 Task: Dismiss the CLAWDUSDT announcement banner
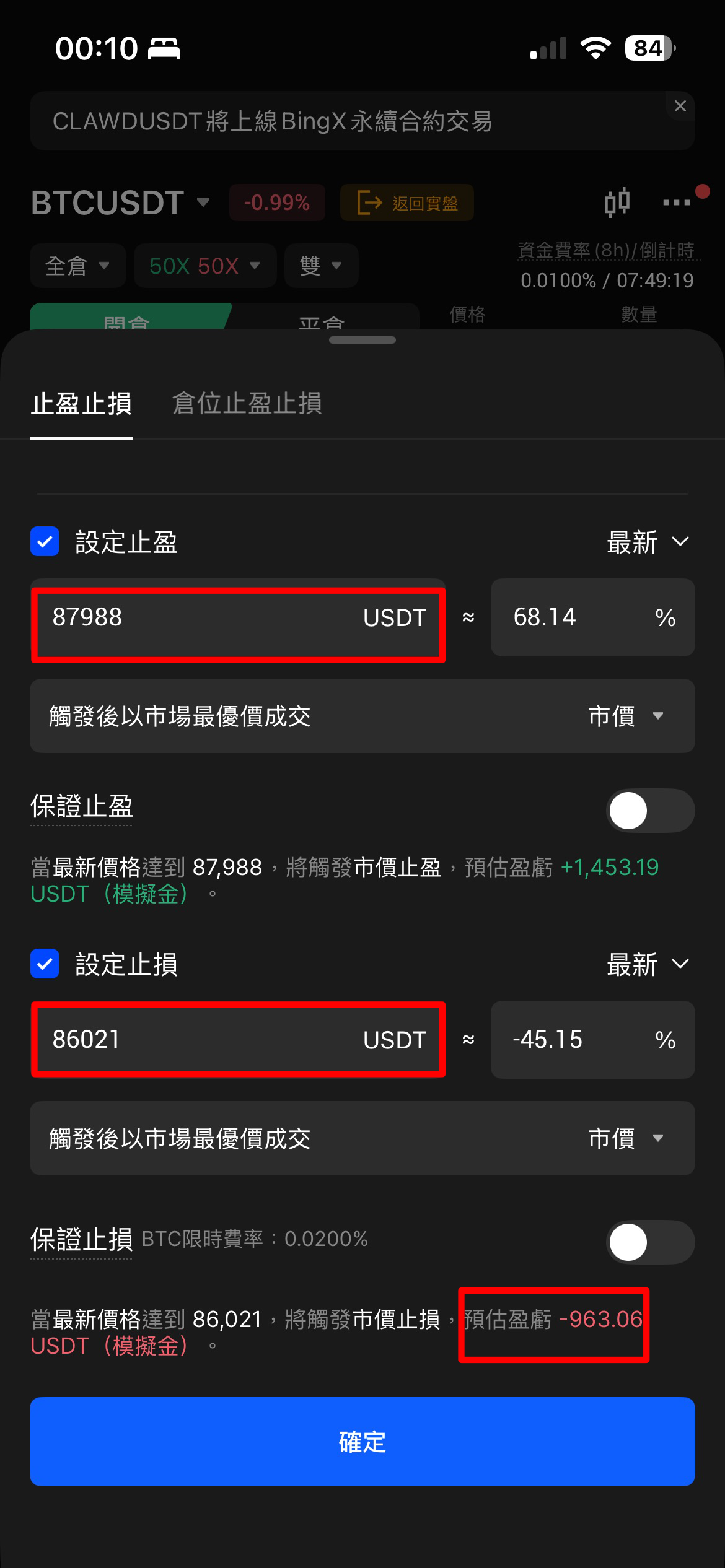680,106
